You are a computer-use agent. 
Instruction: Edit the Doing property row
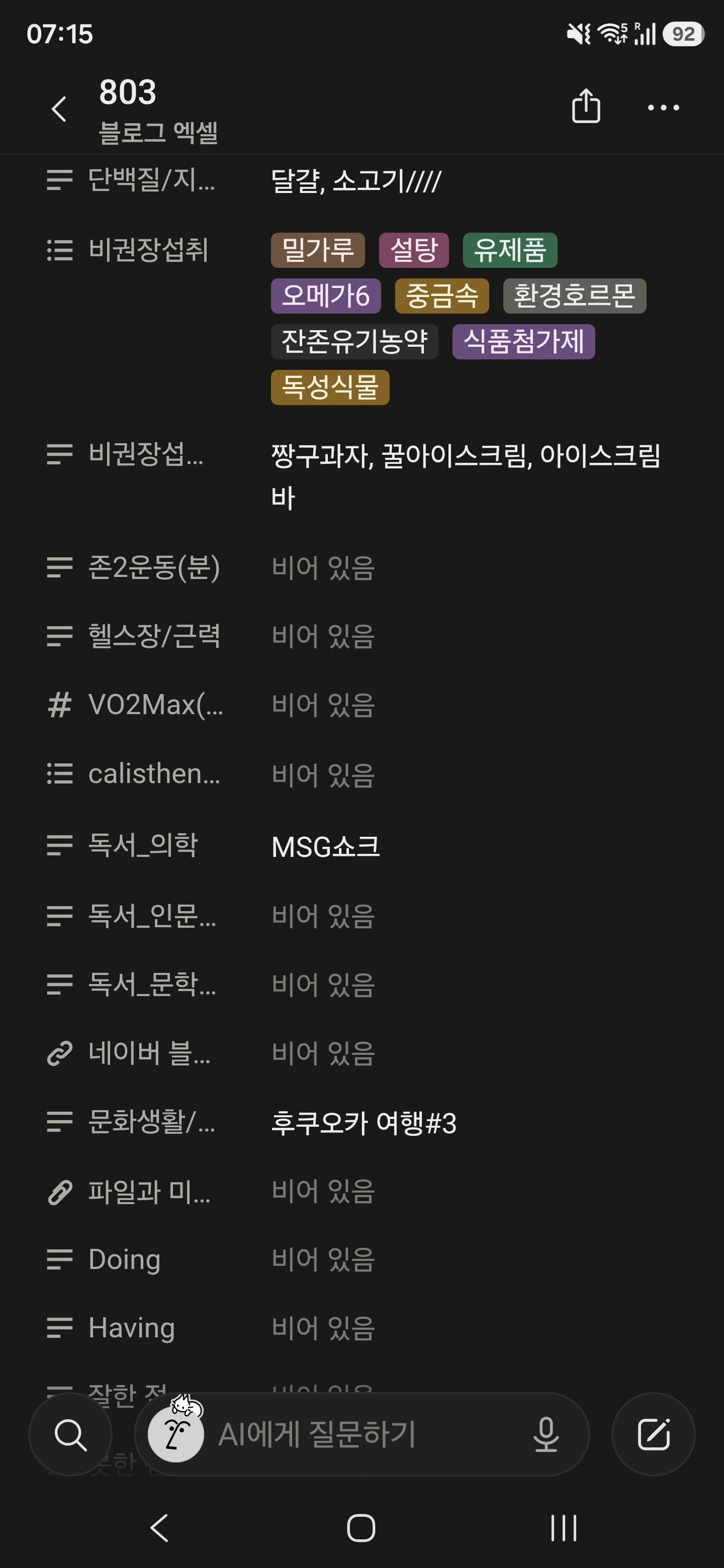361,1259
